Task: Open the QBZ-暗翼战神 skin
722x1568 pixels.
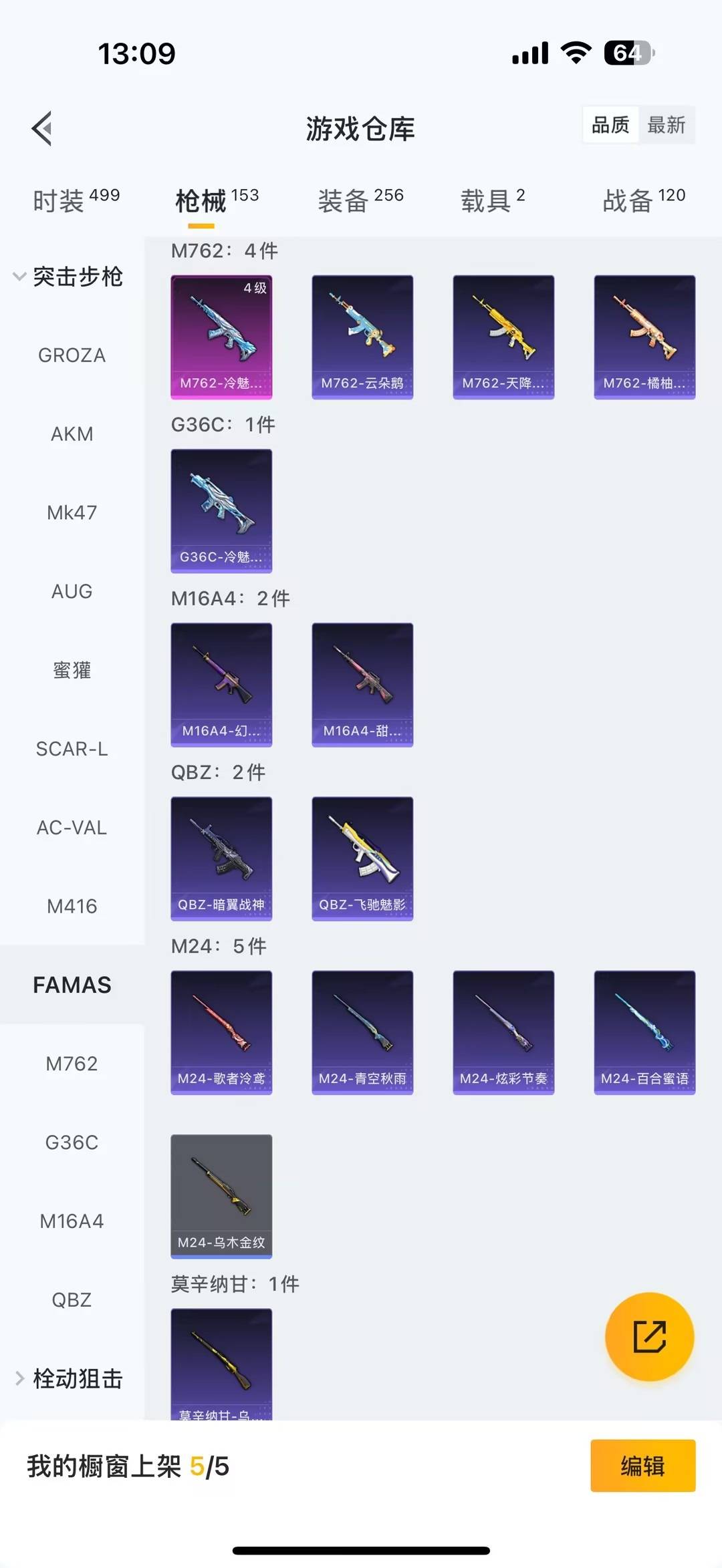Action: coord(221,858)
